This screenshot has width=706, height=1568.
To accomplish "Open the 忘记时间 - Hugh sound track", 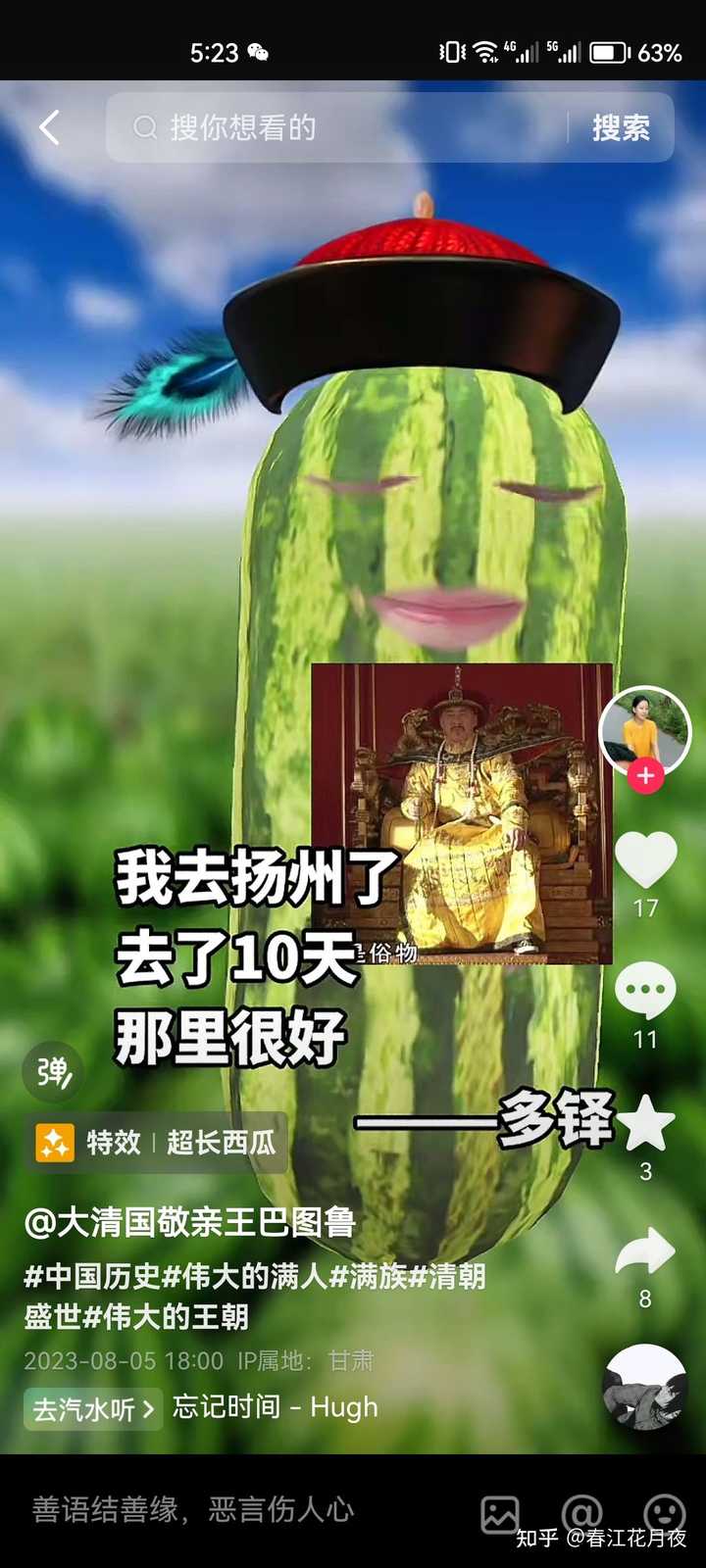I will coord(276,1407).
